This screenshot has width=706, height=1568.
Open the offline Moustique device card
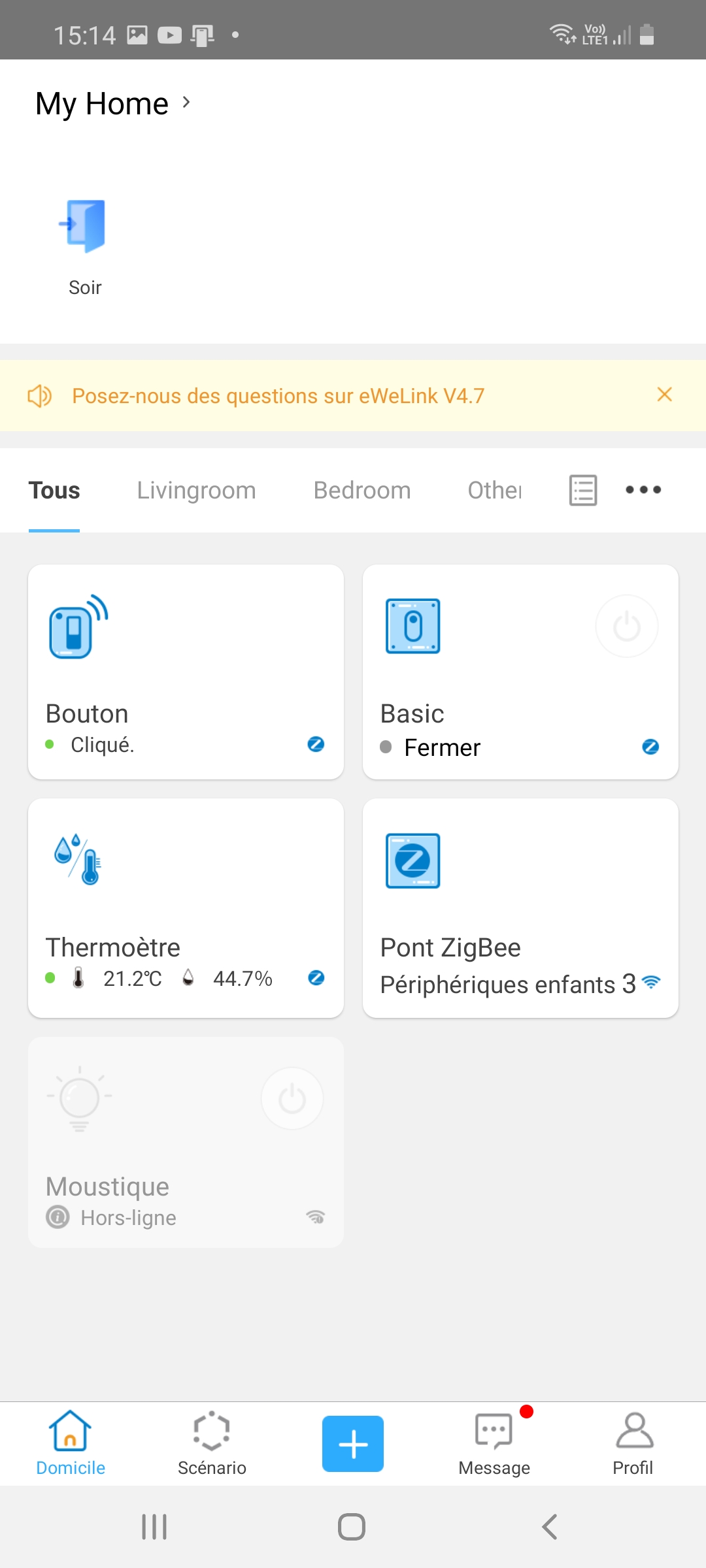pos(186,1142)
